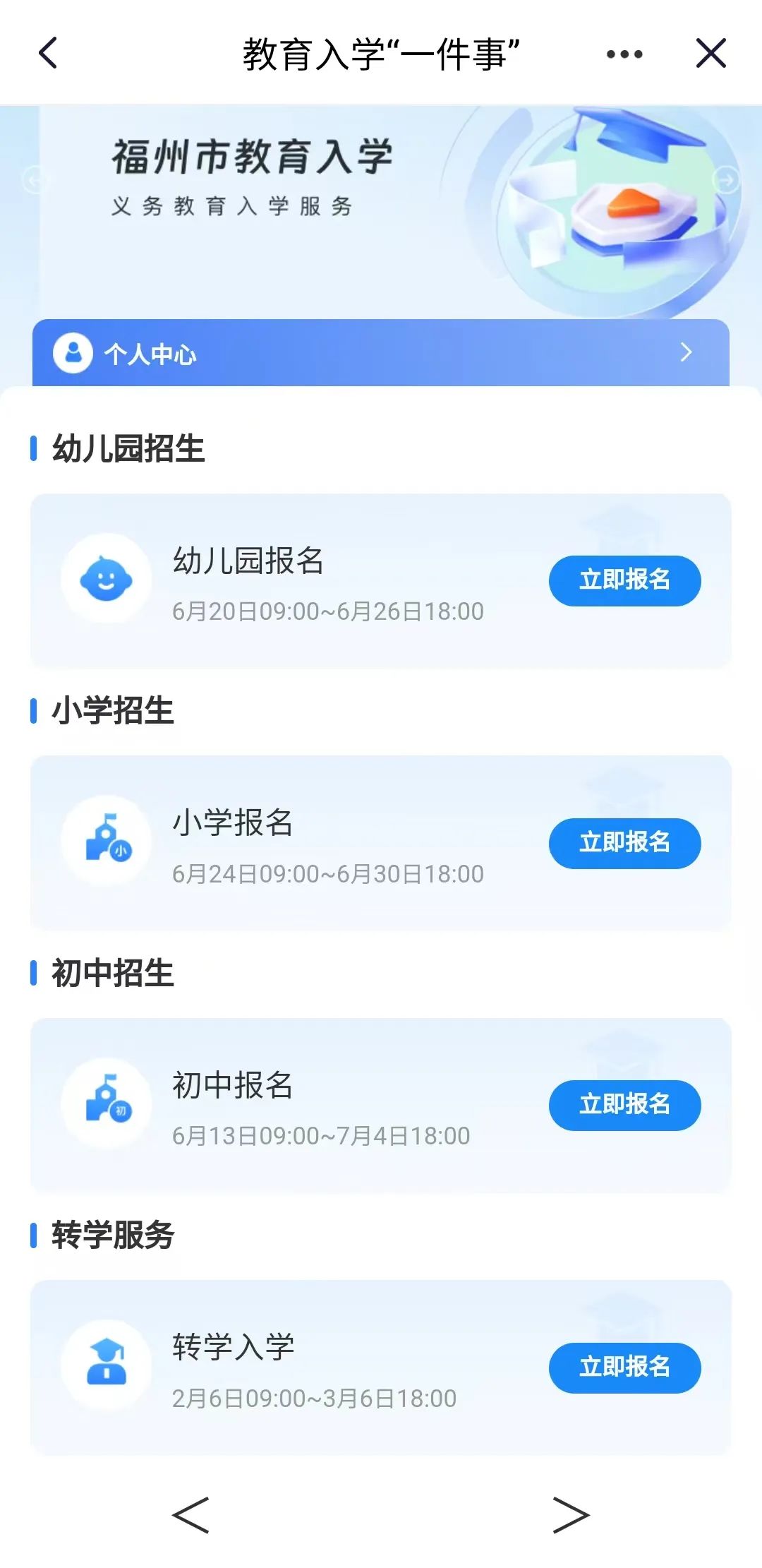Navigate forward with bottom right arrow
The image size is (762, 1568).
click(571, 1514)
